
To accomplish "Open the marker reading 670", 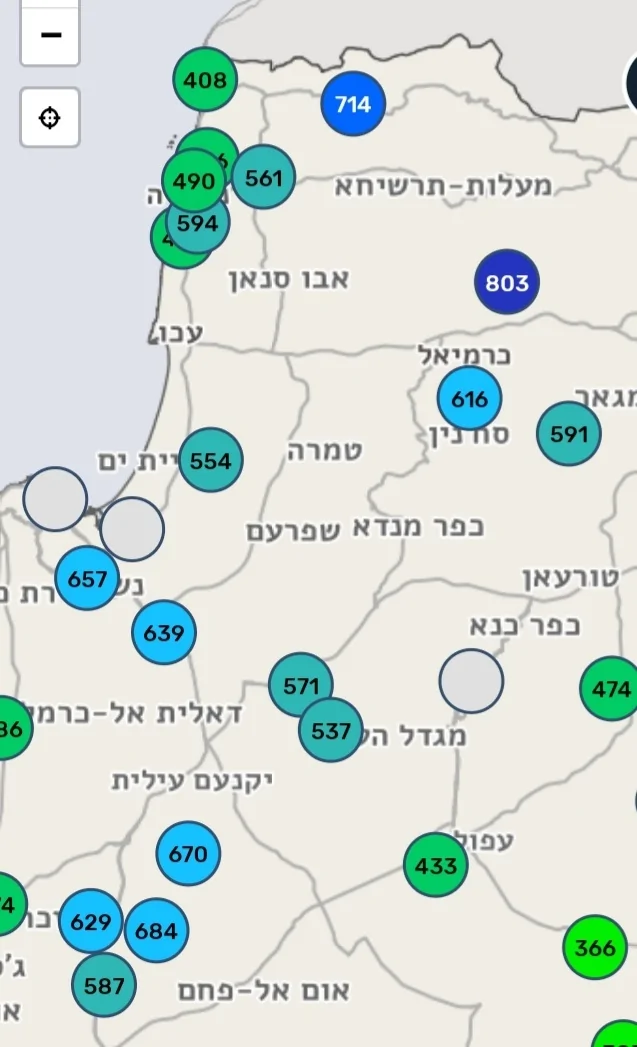I will point(188,853).
